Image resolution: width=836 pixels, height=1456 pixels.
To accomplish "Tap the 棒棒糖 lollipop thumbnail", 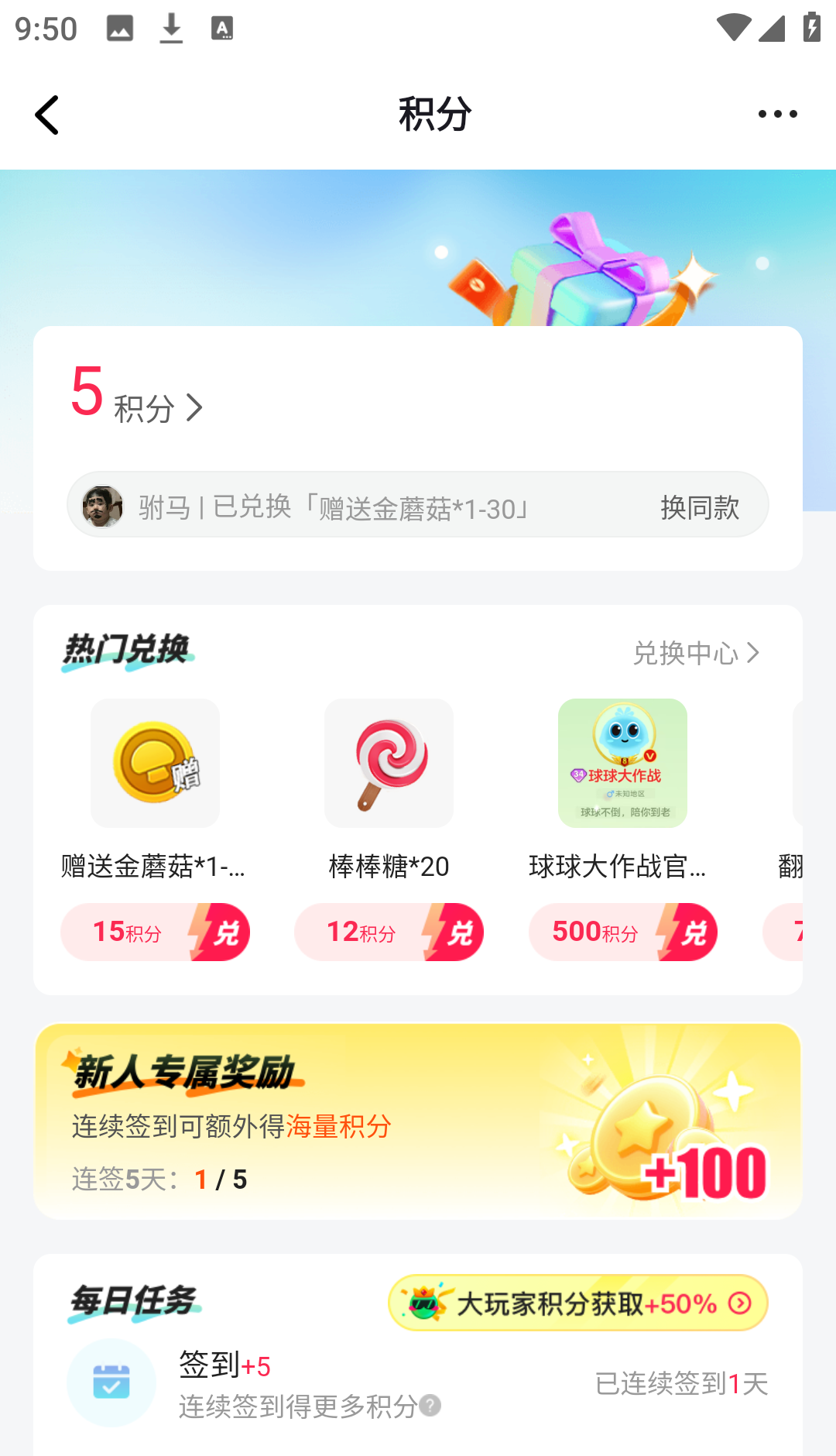I will point(389,763).
